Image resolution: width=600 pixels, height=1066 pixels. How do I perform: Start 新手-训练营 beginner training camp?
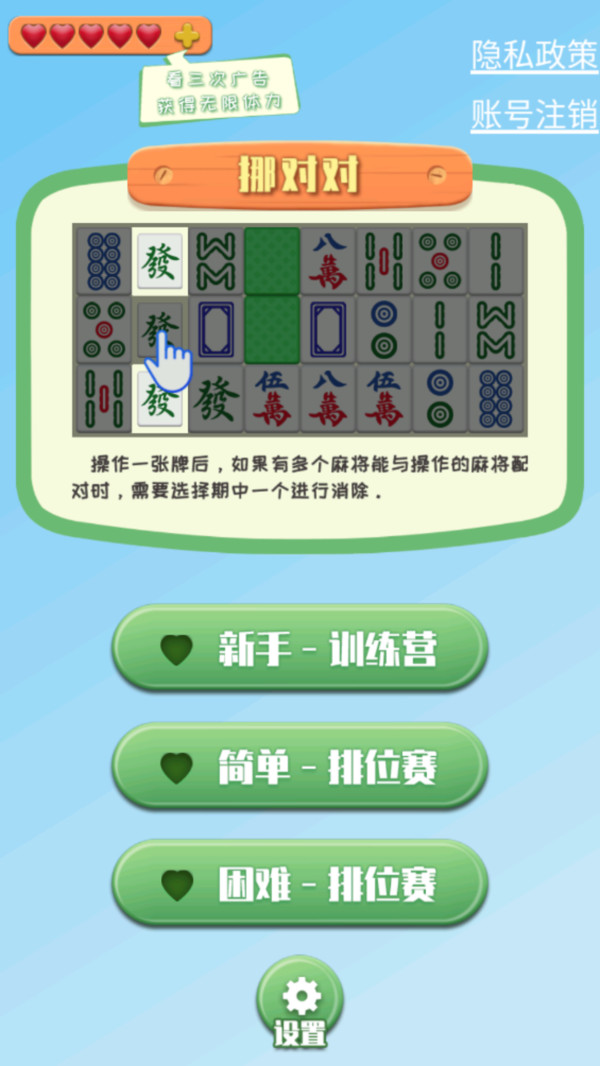[299, 649]
